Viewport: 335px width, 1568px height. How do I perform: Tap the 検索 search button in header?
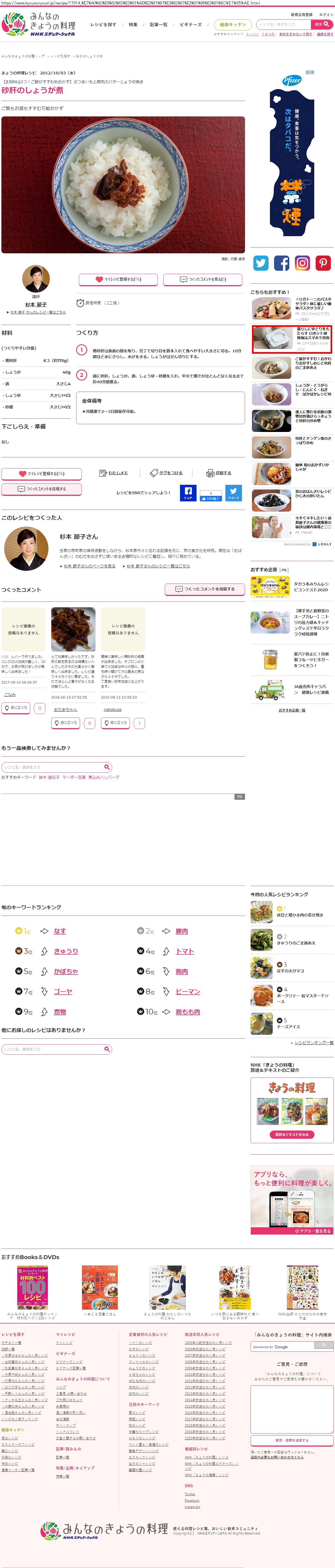(321, 24)
